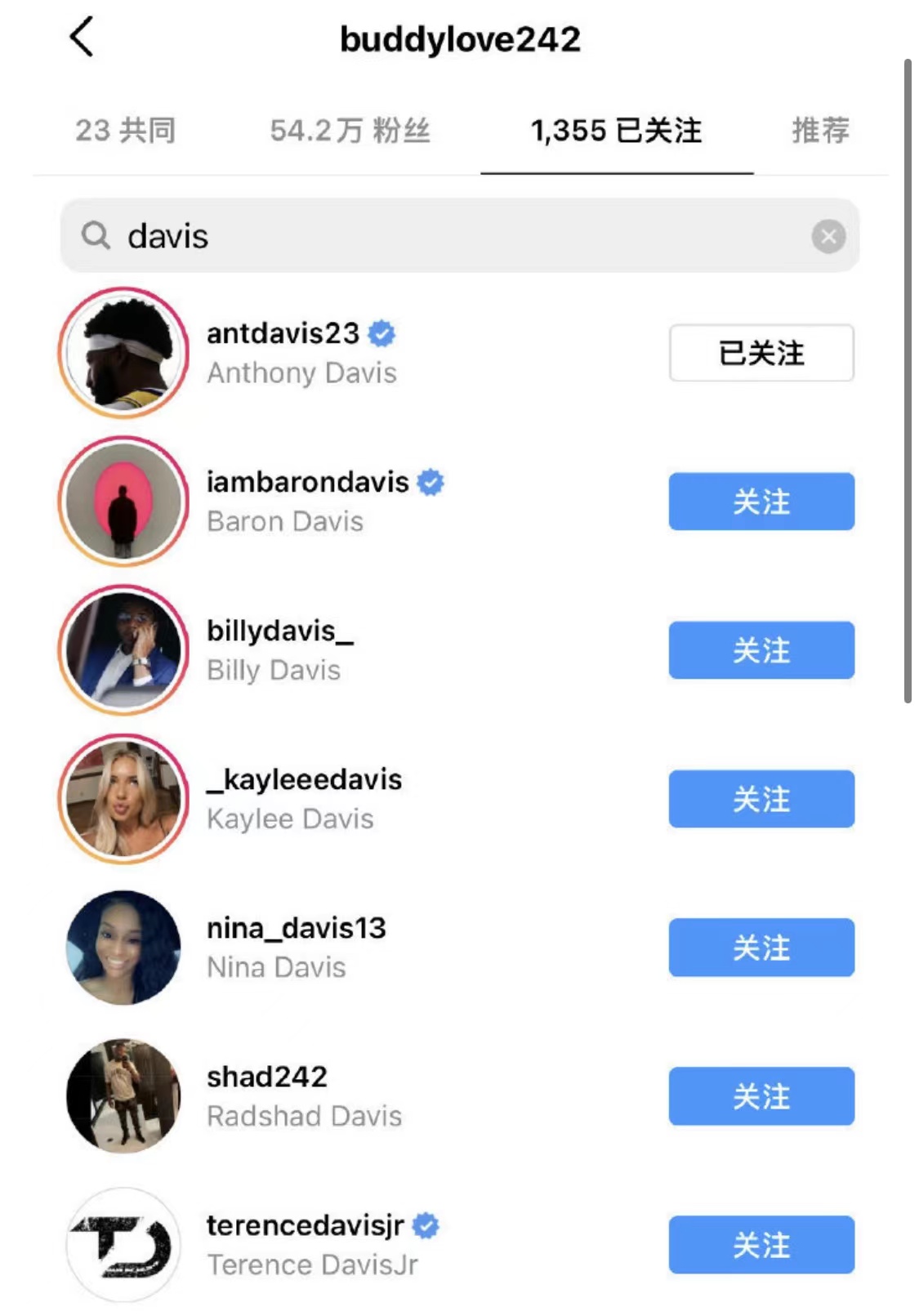The image size is (919, 1316).
Task: View Billy Davis's story avatar
Action: point(124,650)
